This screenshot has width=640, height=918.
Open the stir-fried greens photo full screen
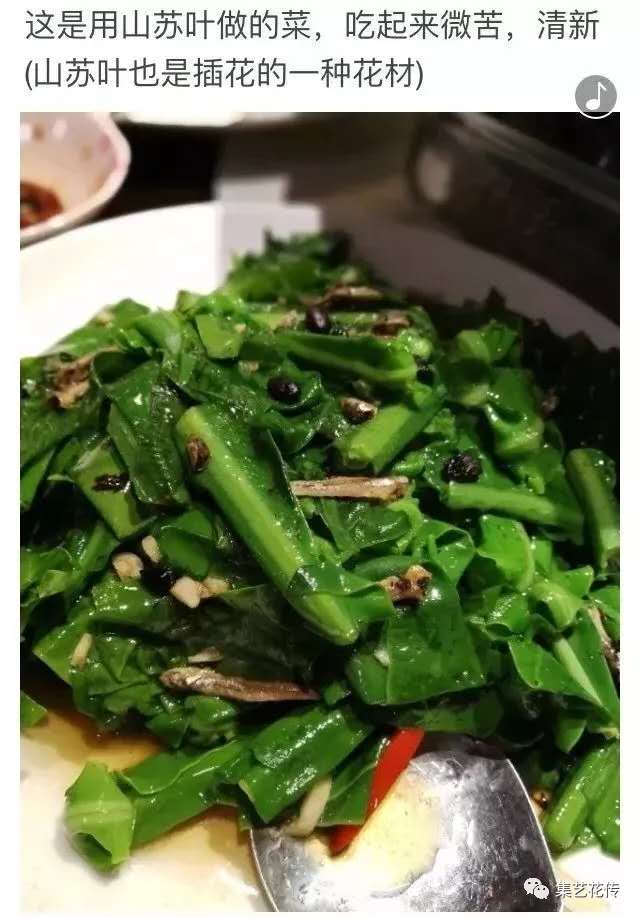[320, 520]
